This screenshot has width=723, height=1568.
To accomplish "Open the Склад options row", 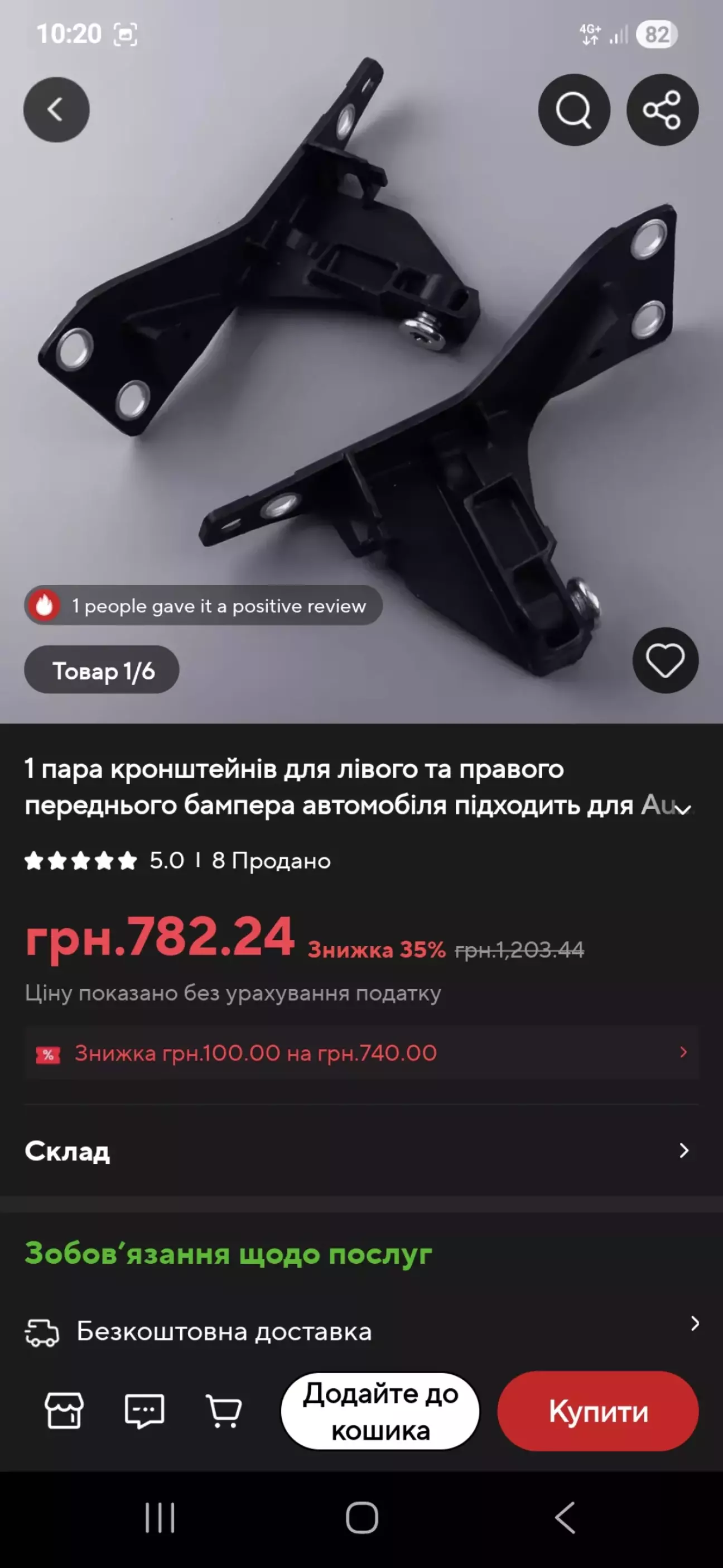I will [361, 1150].
